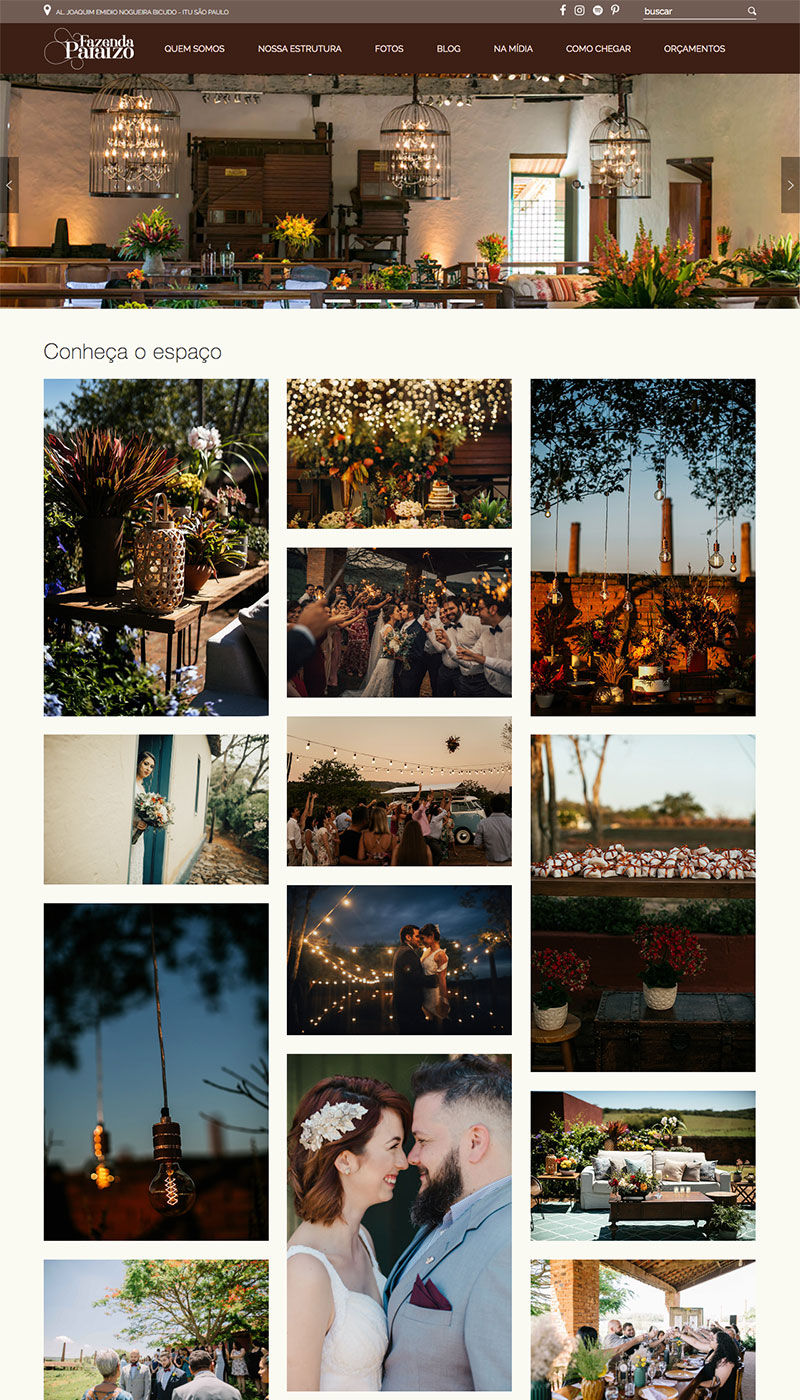
Task: Open Nossa Estrutura menu item
Action: point(299,49)
